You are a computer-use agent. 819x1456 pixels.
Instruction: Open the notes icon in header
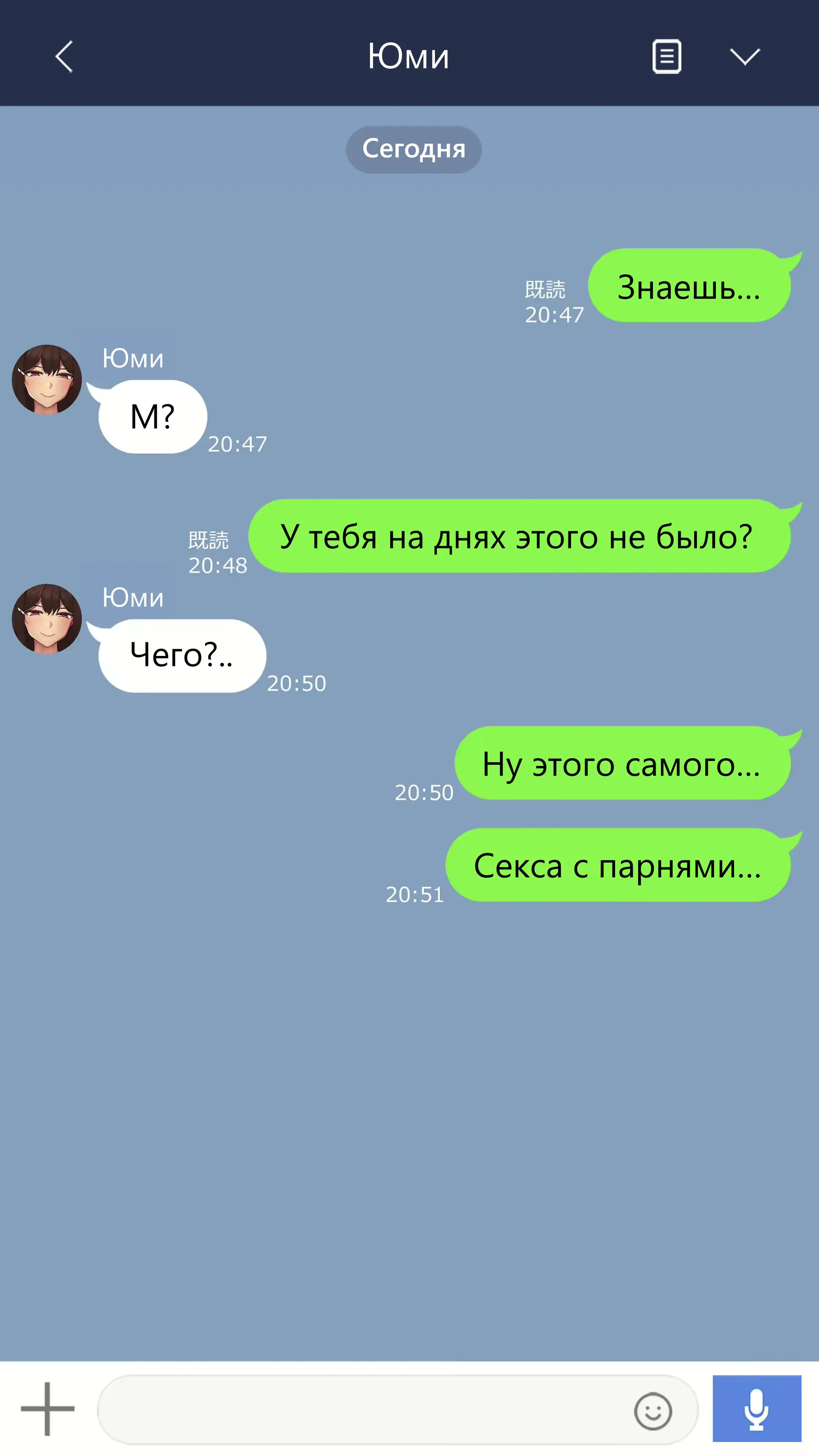[667, 56]
